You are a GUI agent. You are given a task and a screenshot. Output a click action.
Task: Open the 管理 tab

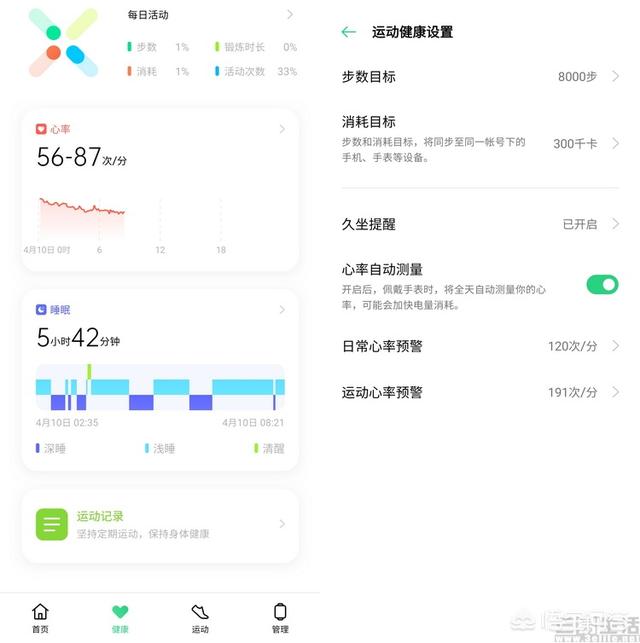coord(280,618)
